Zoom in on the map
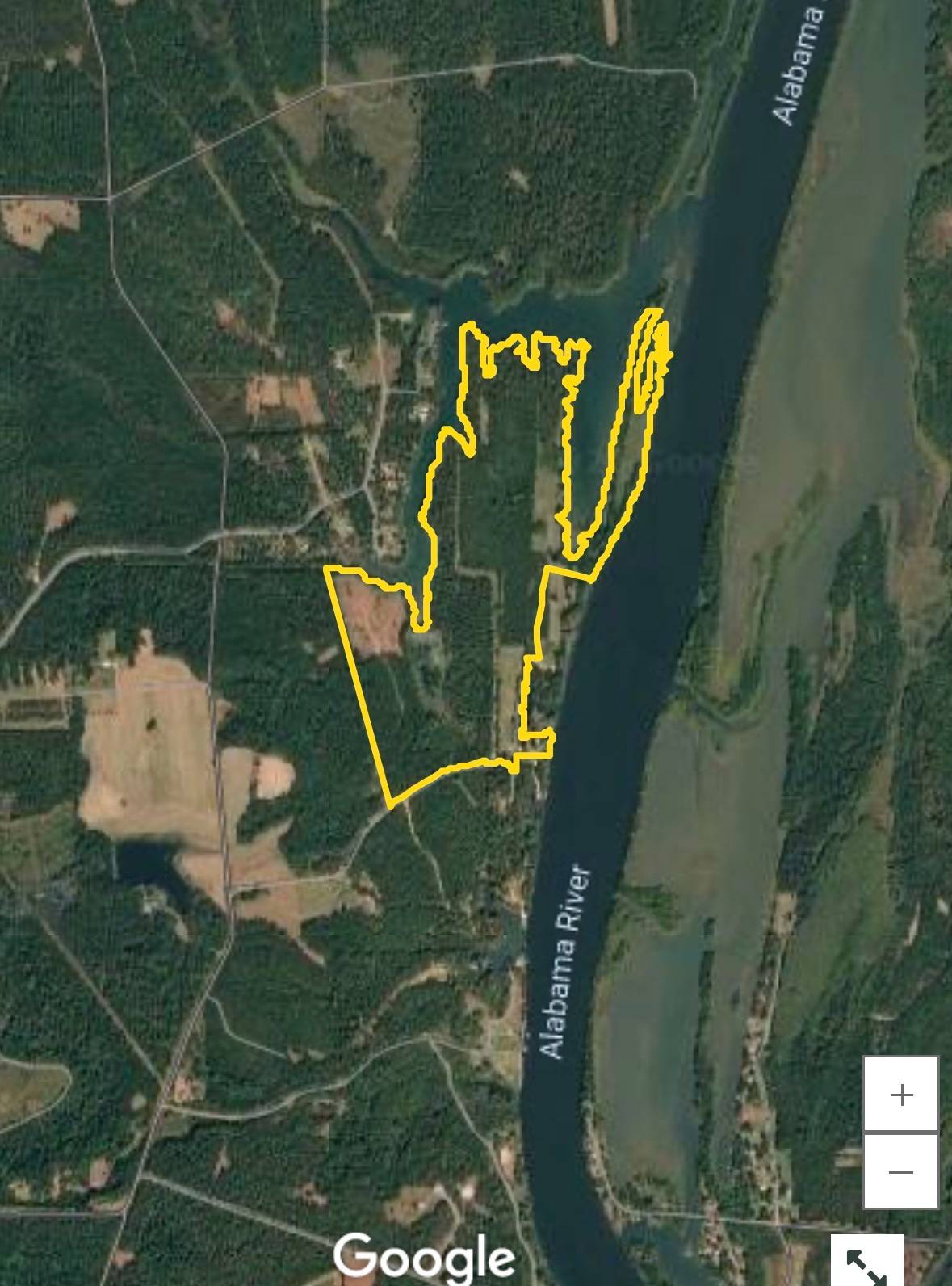The image size is (952, 1286). coord(901,1095)
